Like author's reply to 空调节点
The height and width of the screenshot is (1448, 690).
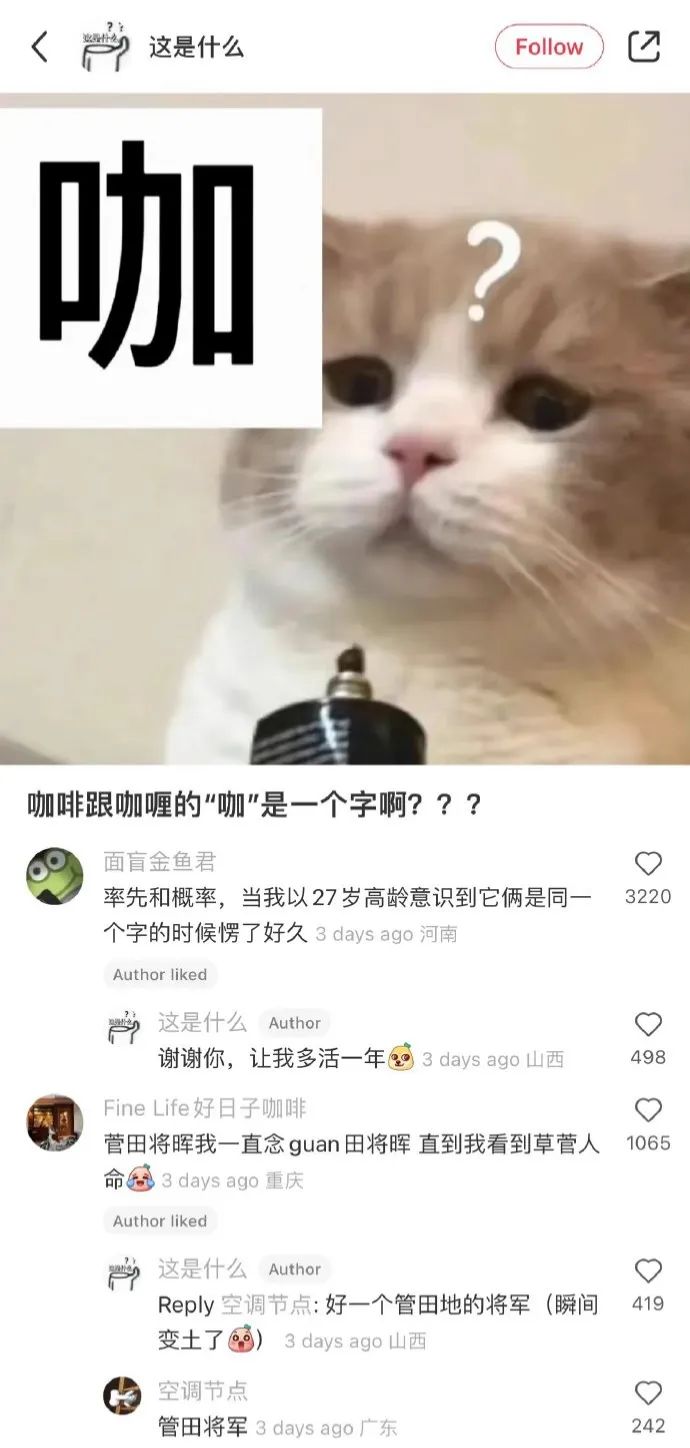point(648,1271)
